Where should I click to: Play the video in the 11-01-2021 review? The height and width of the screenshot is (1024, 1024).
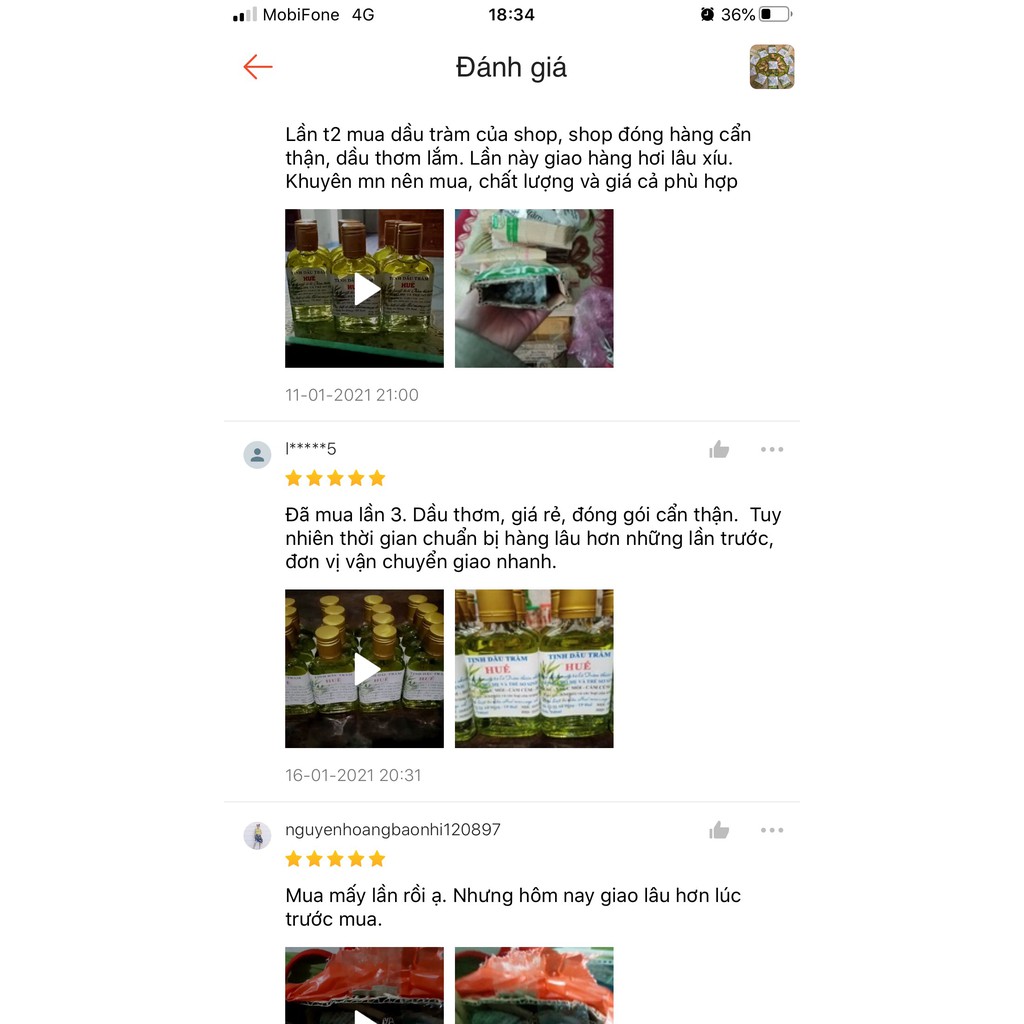[365, 288]
